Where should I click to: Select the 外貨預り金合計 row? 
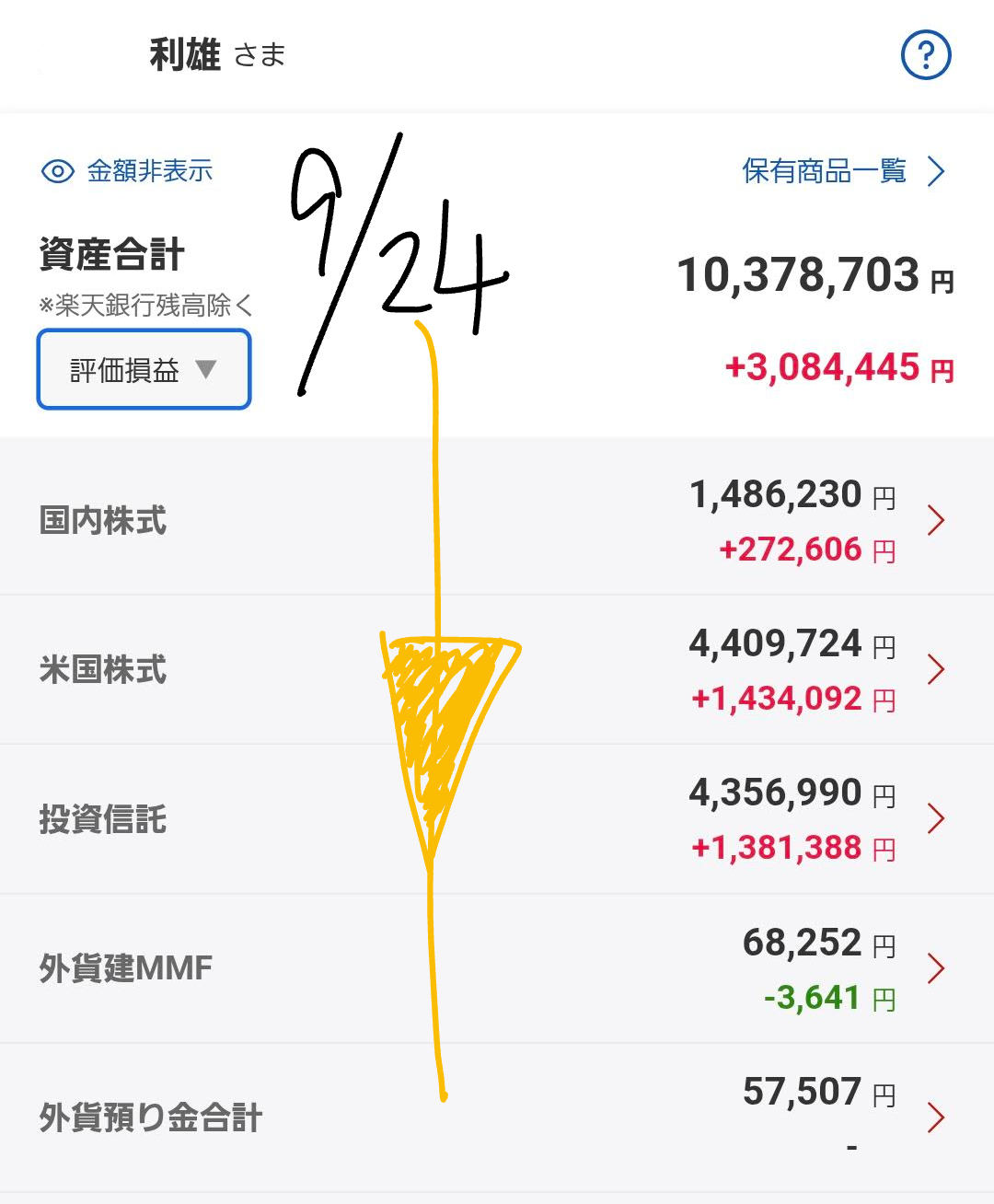[497, 1117]
